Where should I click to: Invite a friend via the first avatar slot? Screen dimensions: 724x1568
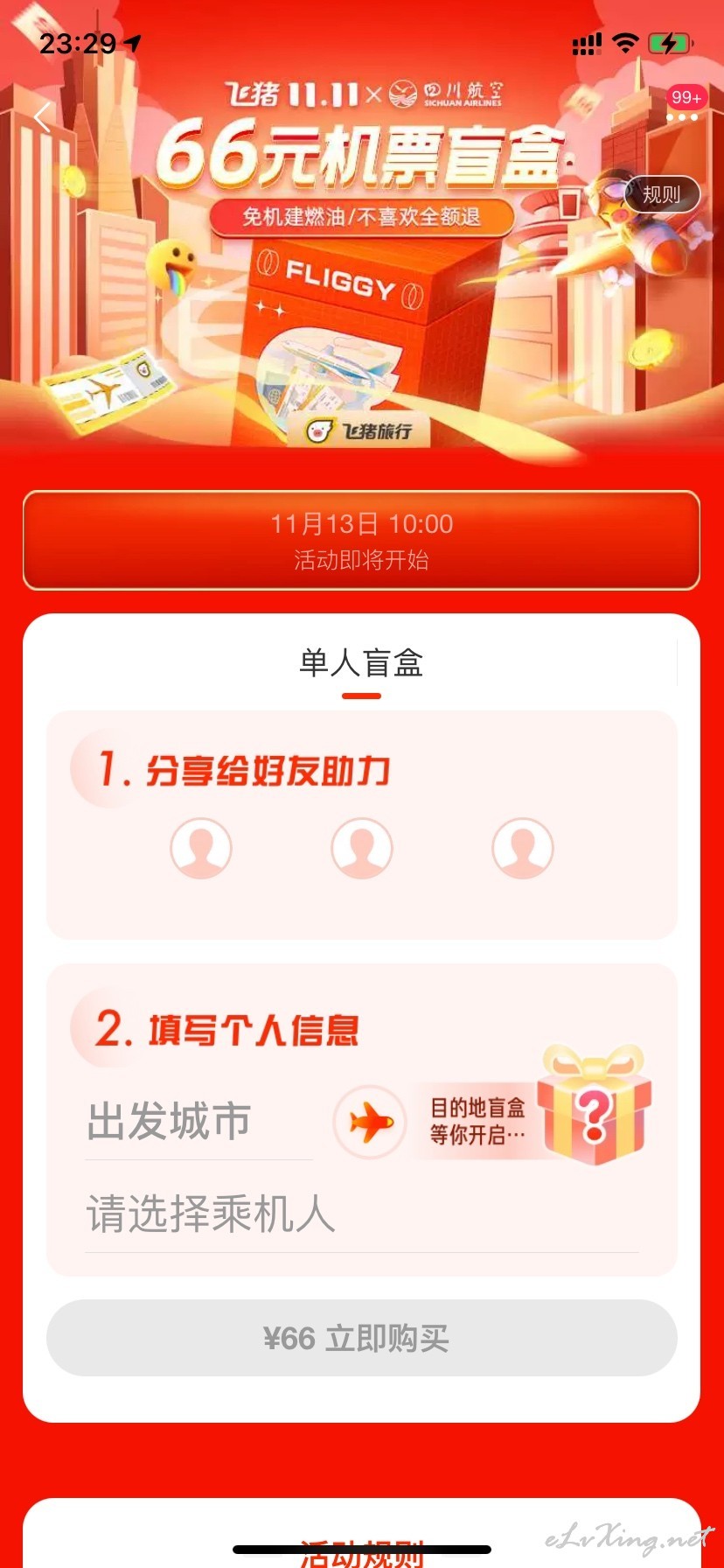click(201, 849)
